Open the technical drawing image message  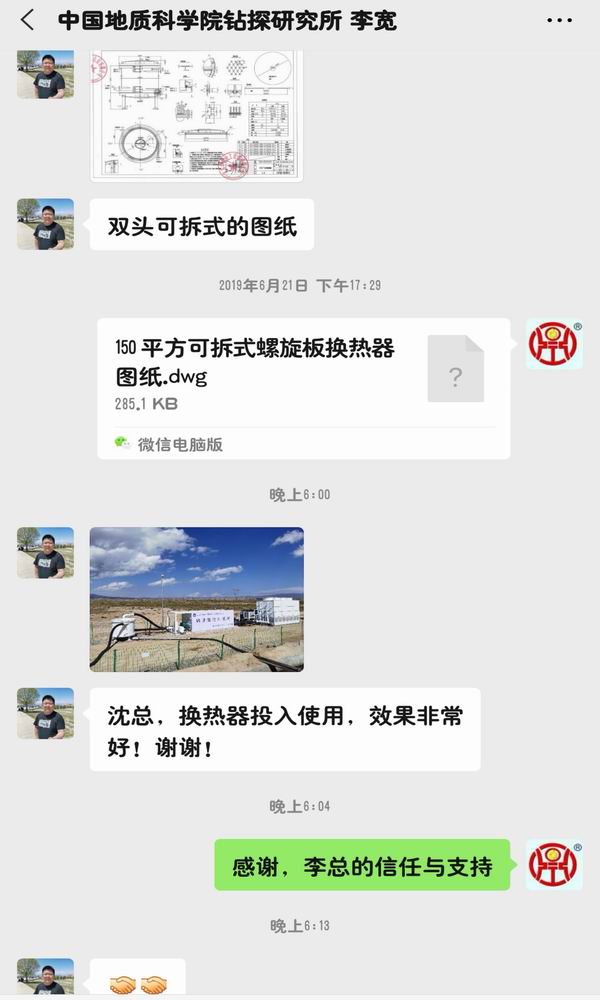coord(196,115)
